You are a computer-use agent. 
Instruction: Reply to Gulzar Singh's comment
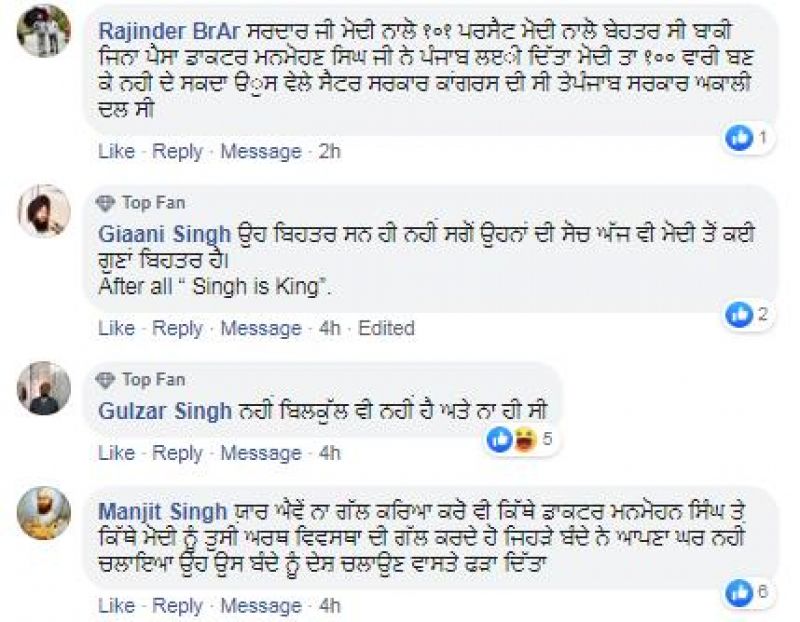point(178,453)
